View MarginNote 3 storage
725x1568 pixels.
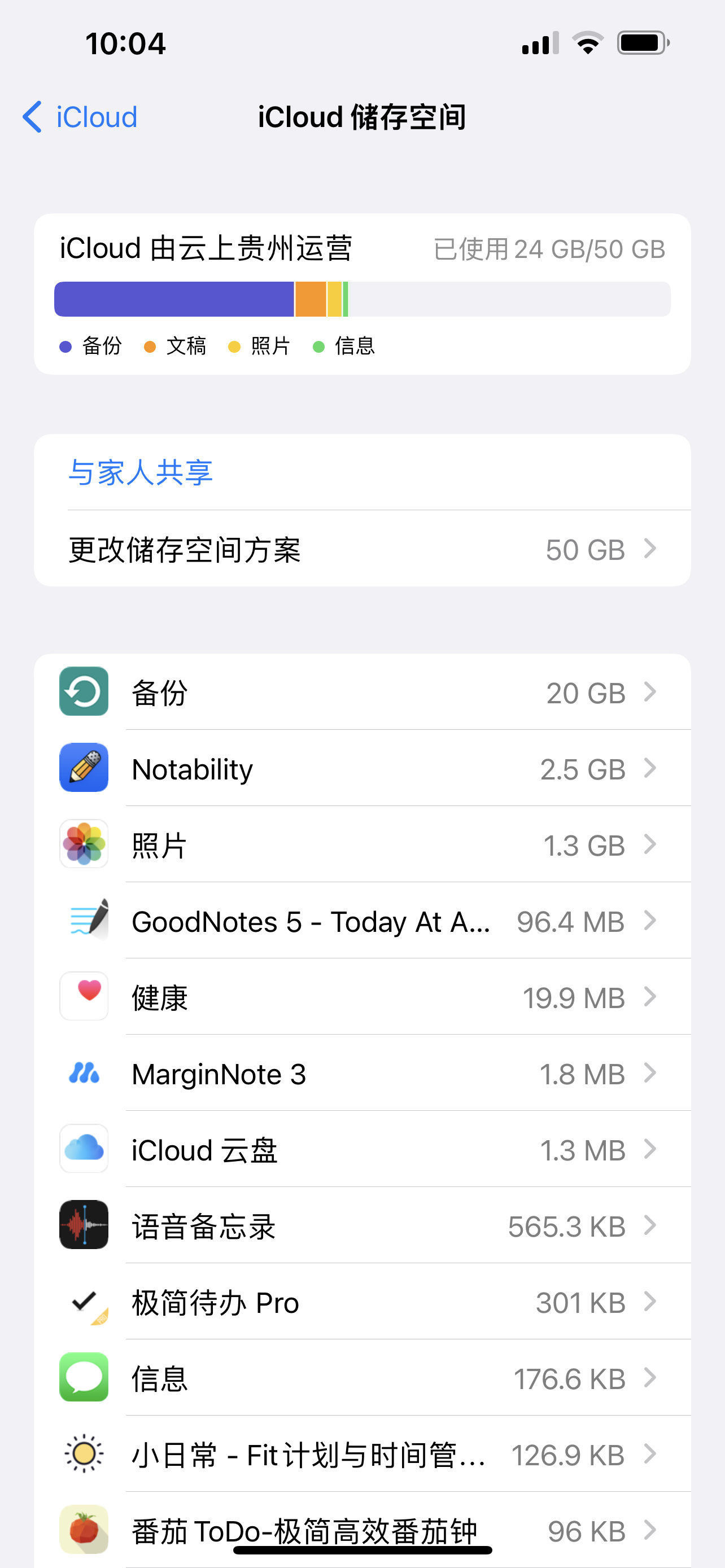click(362, 1074)
